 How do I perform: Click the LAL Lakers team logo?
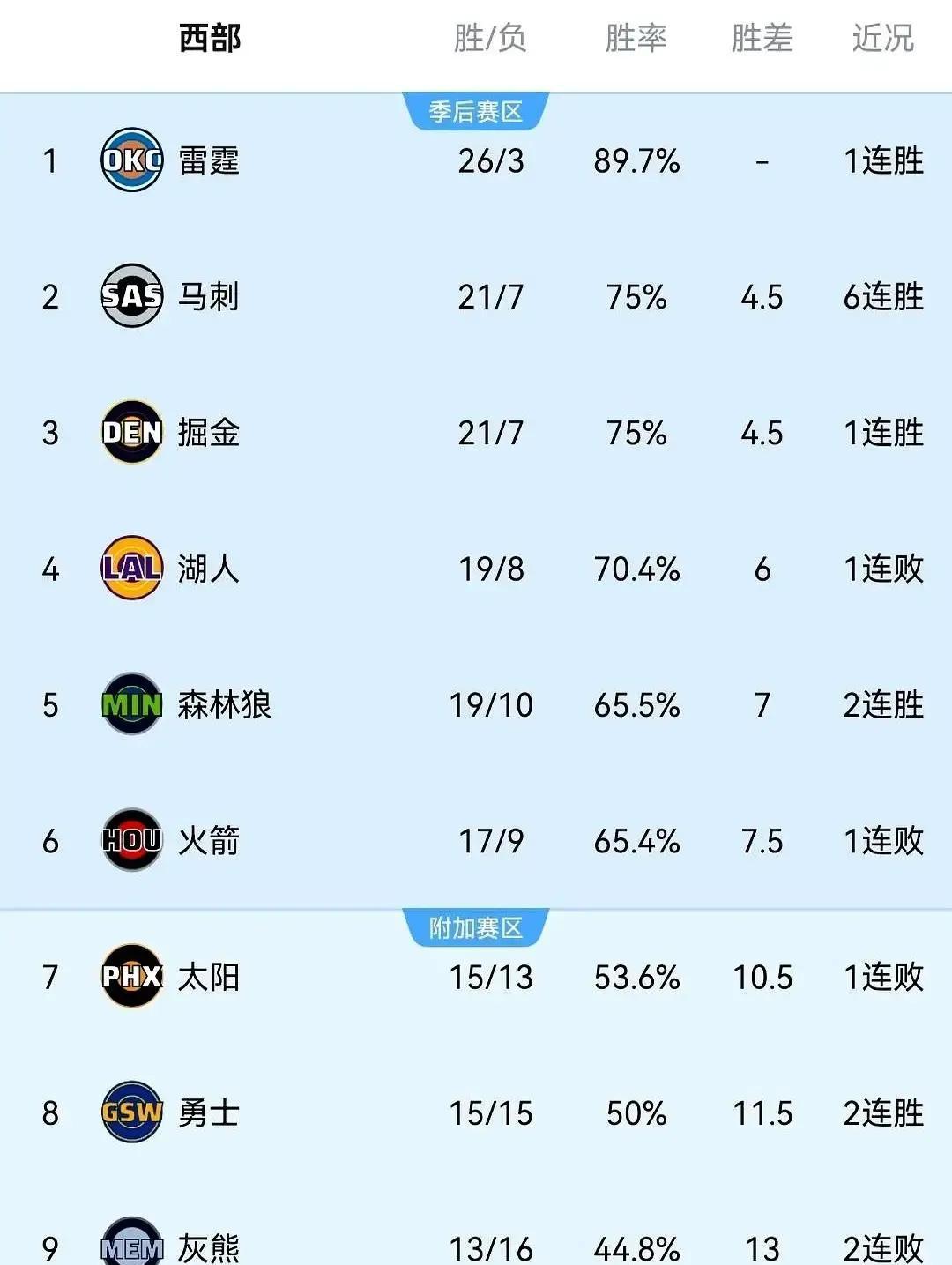click(131, 569)
